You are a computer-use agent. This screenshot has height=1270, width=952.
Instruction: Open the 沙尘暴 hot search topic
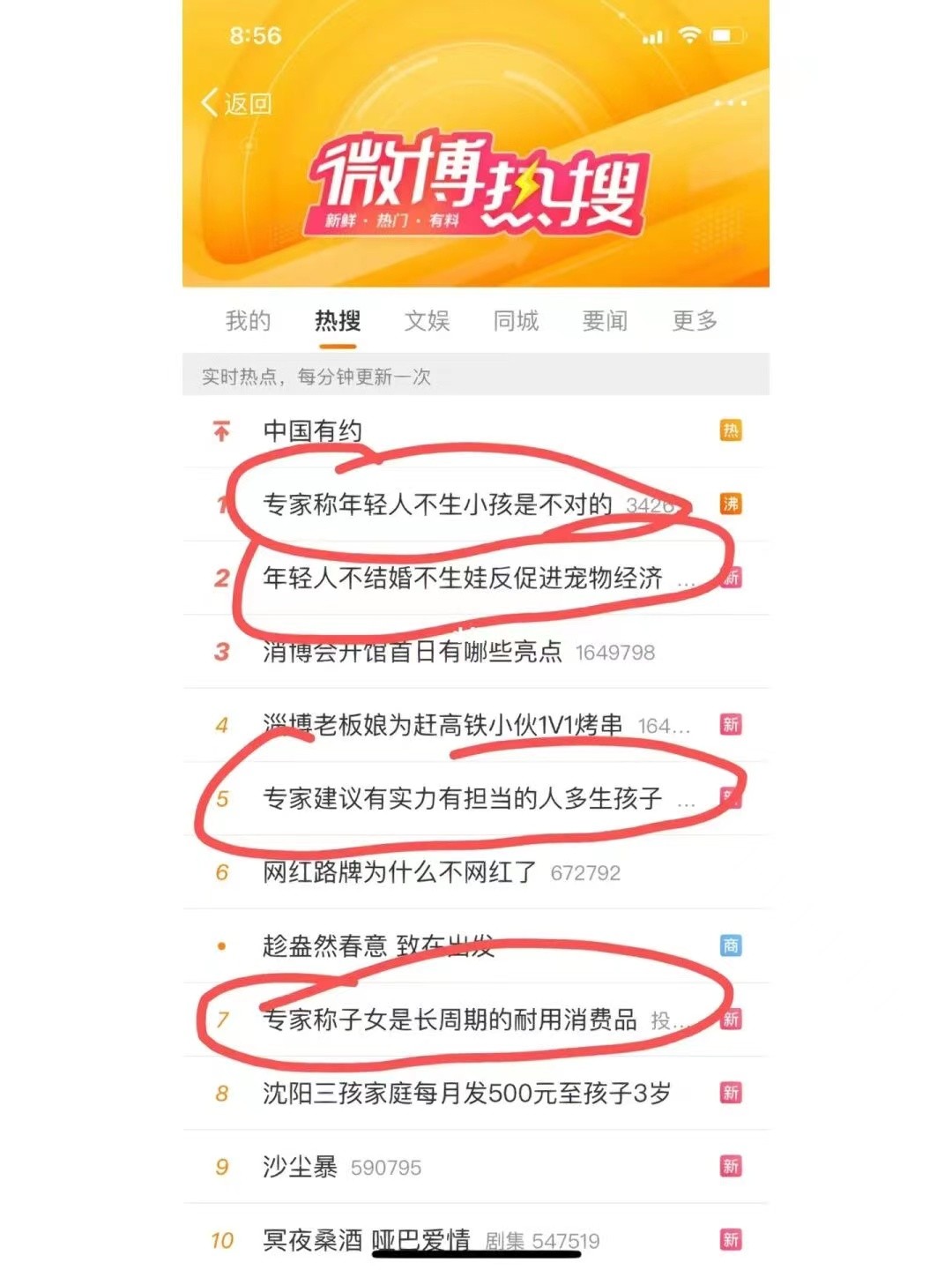pyautogui.click(x=300, y=1167)
